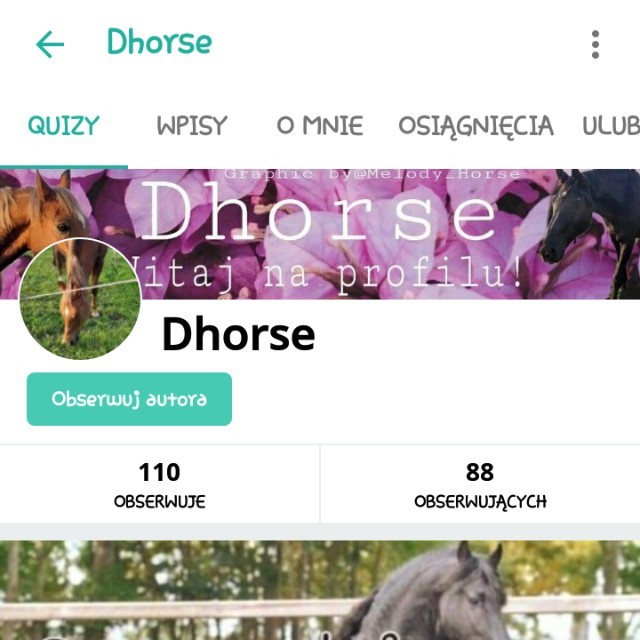The image size is (640, 640).
Task: Show the Quizy tab
Action: pyautogui.click(x=64, y=126)
